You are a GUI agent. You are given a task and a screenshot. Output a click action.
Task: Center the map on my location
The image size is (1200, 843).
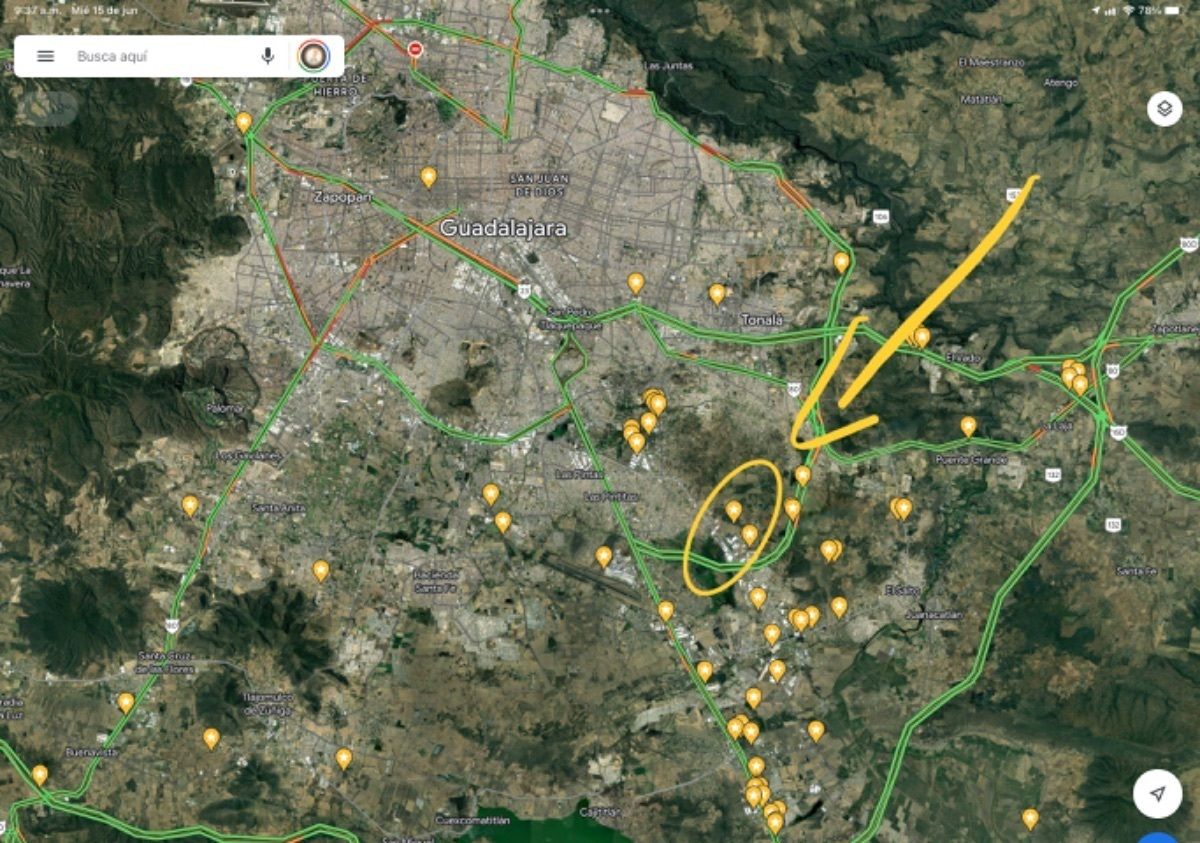click(x=1157, y=794)
